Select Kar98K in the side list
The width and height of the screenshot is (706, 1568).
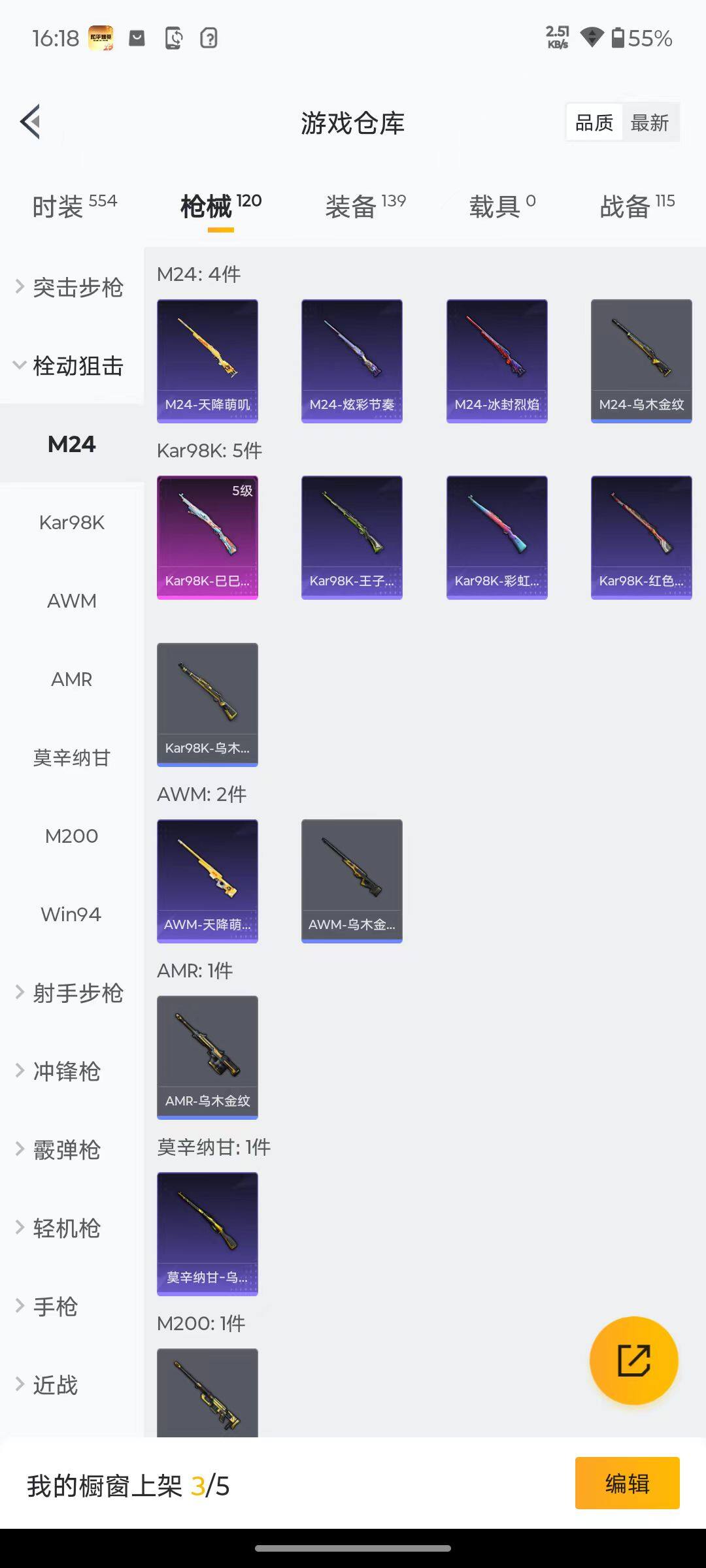(x=72, y=523)
